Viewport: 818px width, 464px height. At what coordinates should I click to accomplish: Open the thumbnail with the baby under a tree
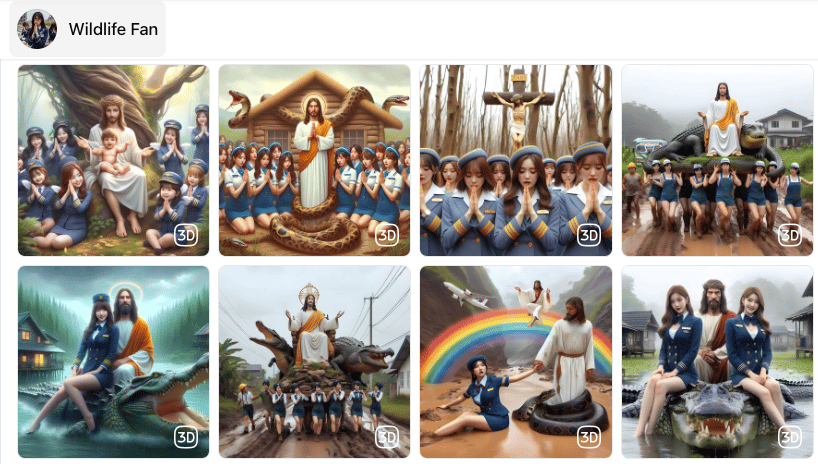113,160
